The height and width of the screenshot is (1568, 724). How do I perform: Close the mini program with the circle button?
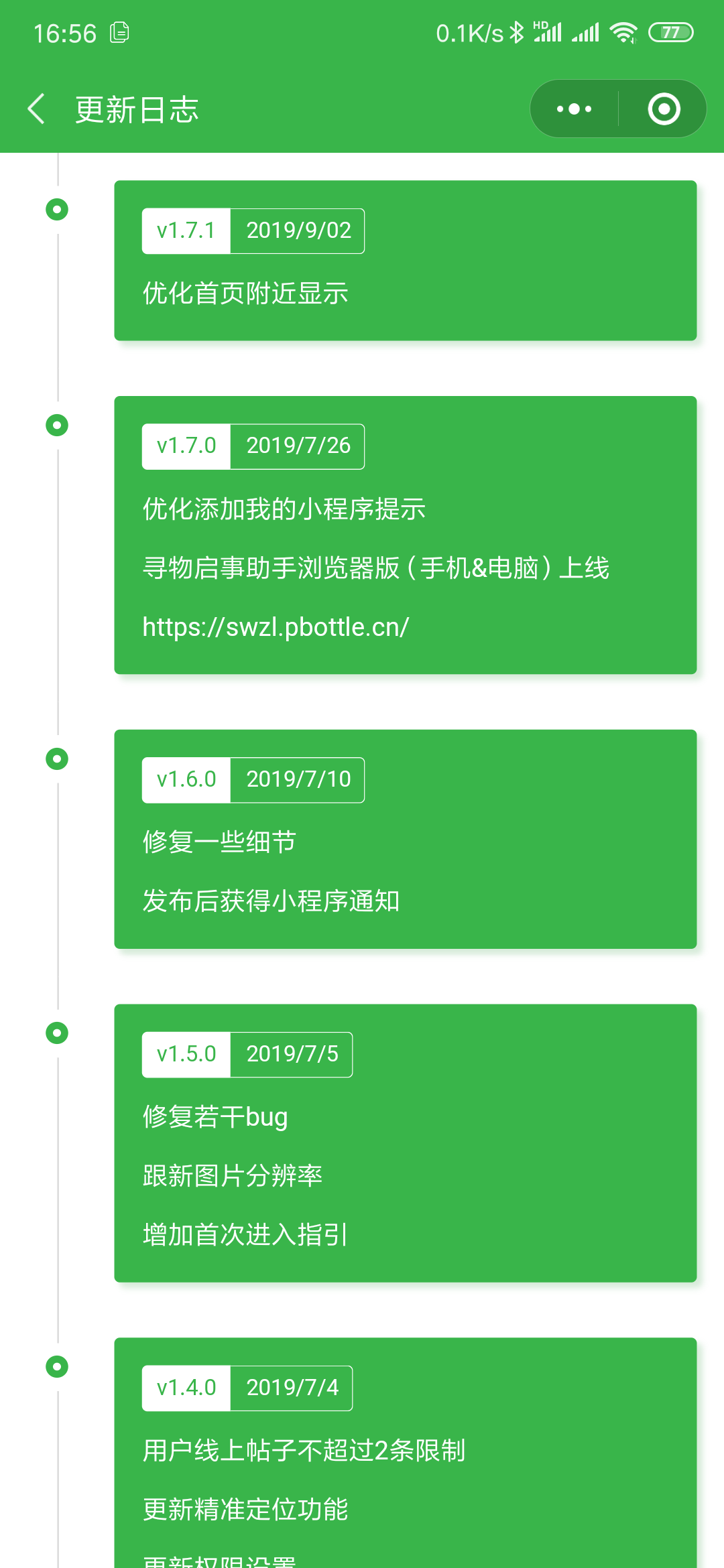click(664, 109)
